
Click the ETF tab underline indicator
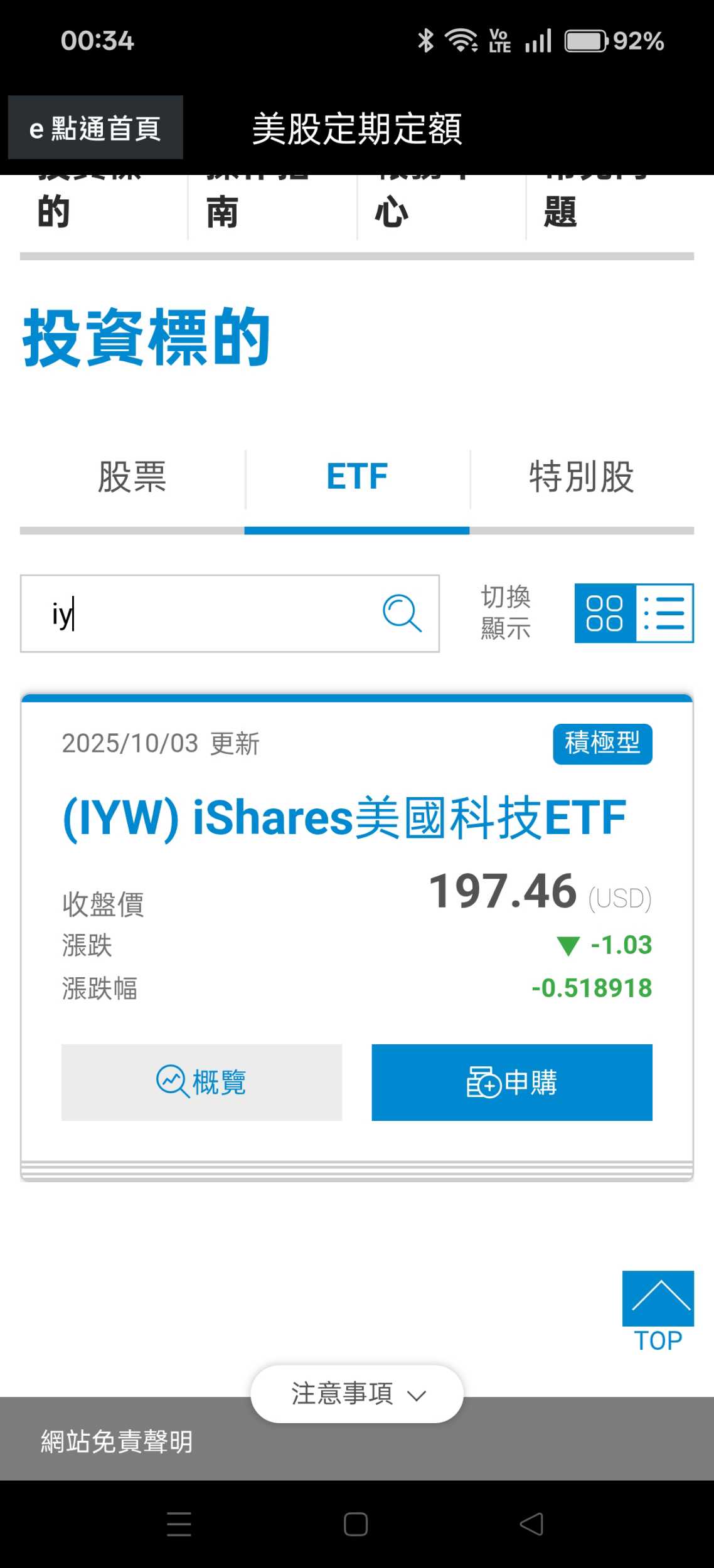point(356,530)
